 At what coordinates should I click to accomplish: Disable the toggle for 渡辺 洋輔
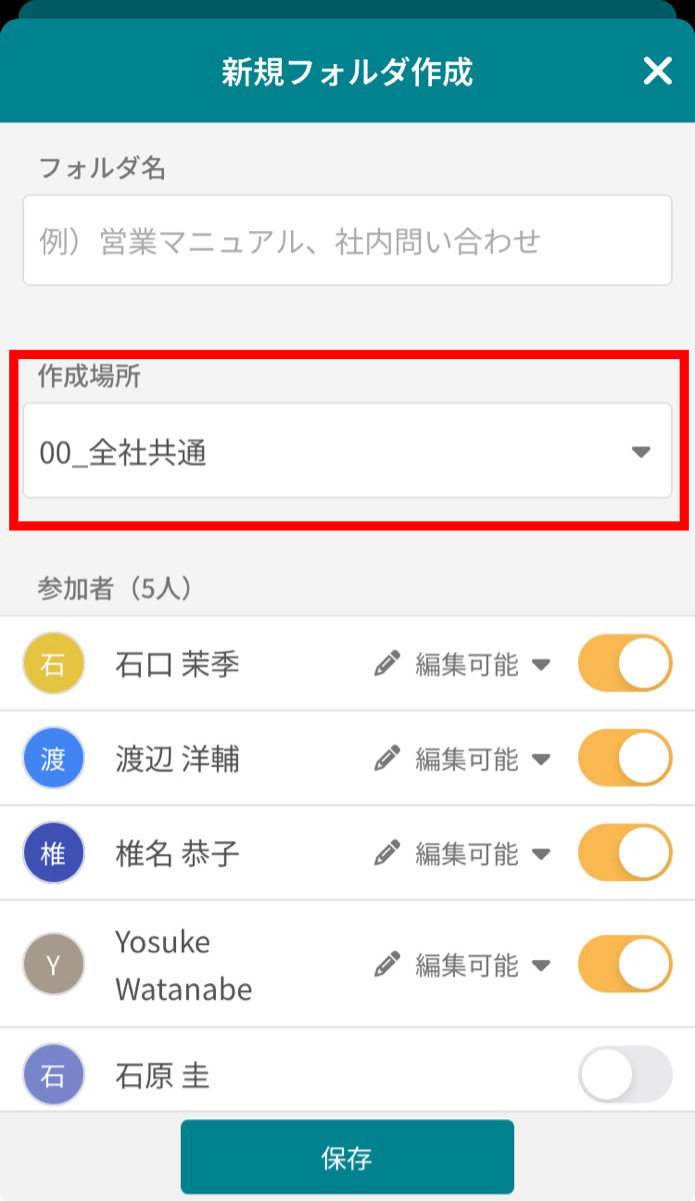point(625,759)
